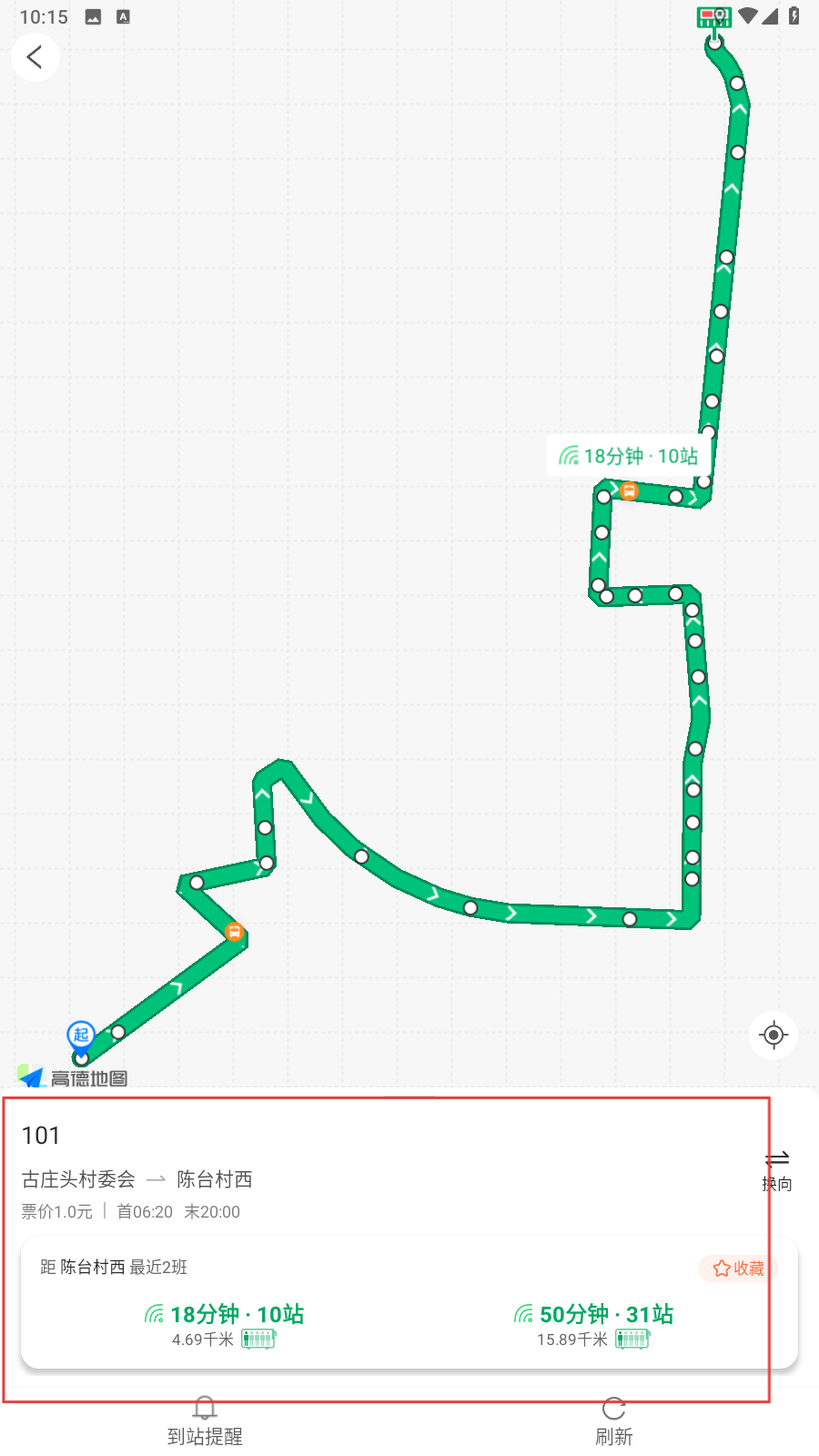Refresh bus arrival info with 刷新
The width and height of the screenshot is (819, 1456).
614,1421
